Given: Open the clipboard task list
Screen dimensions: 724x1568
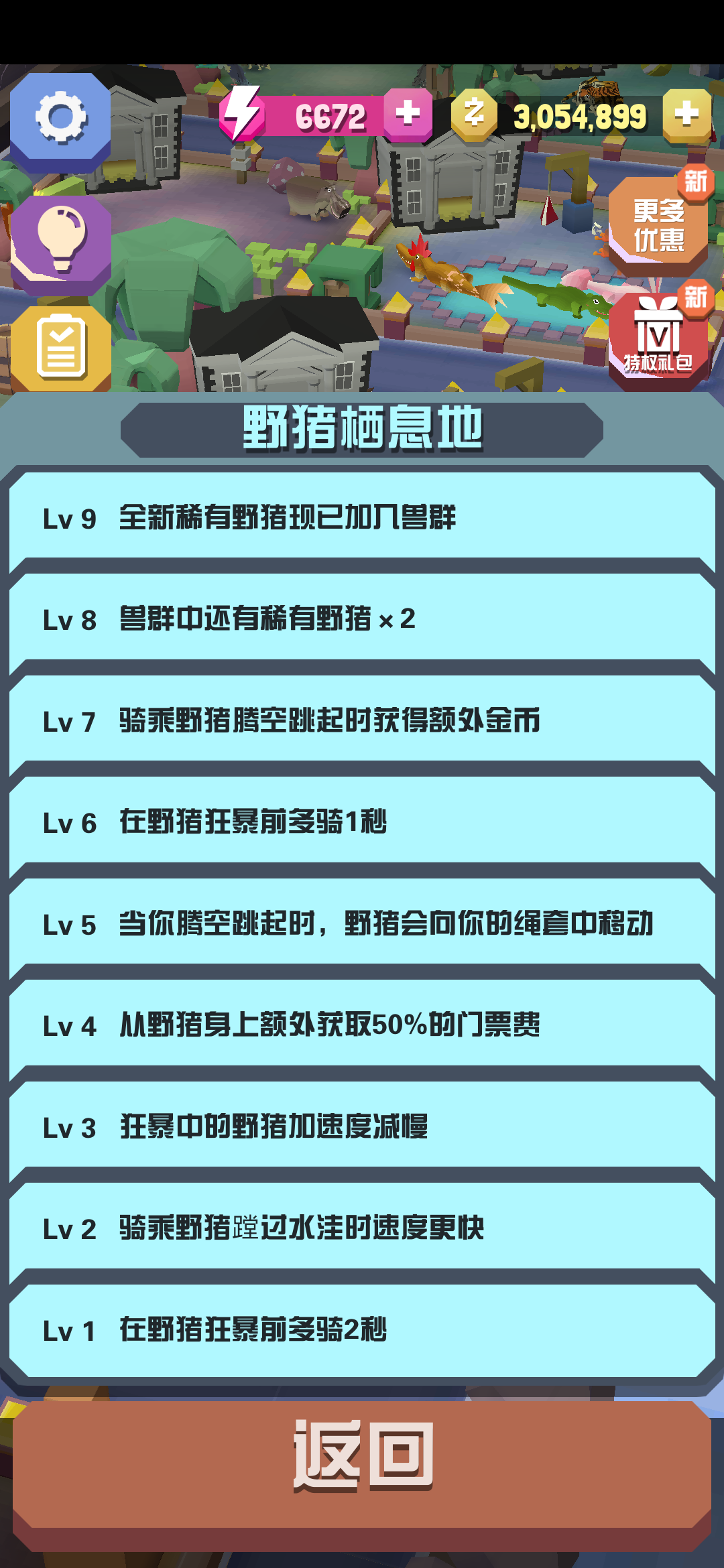Looking at the screenshot, I should [x=60, y=348].
